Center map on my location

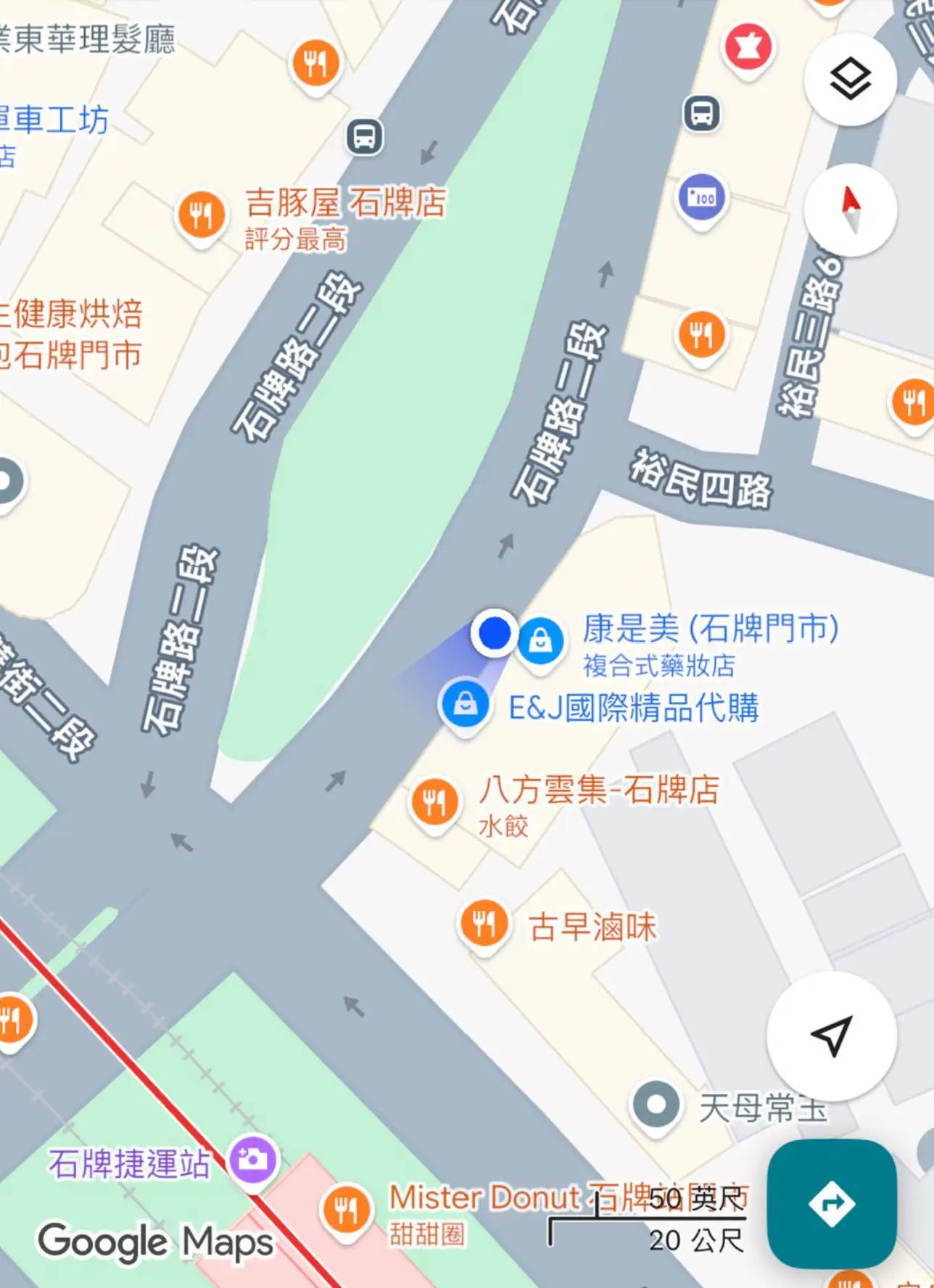832,1036
